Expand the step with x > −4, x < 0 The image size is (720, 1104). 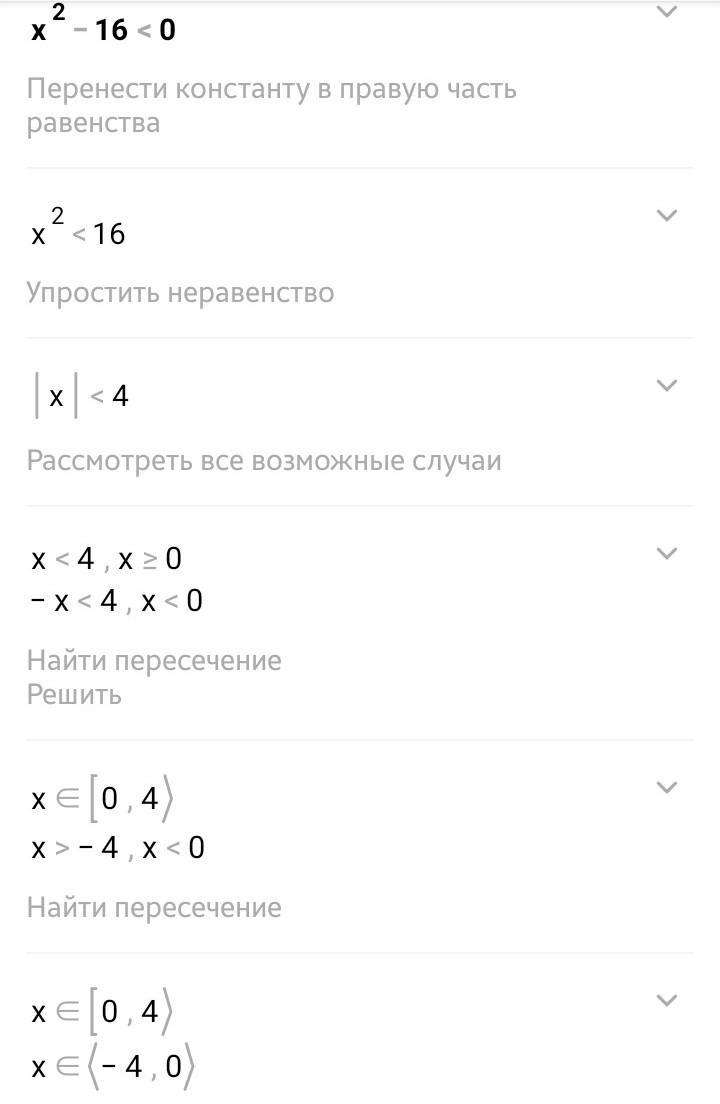(x=666, y=787)
